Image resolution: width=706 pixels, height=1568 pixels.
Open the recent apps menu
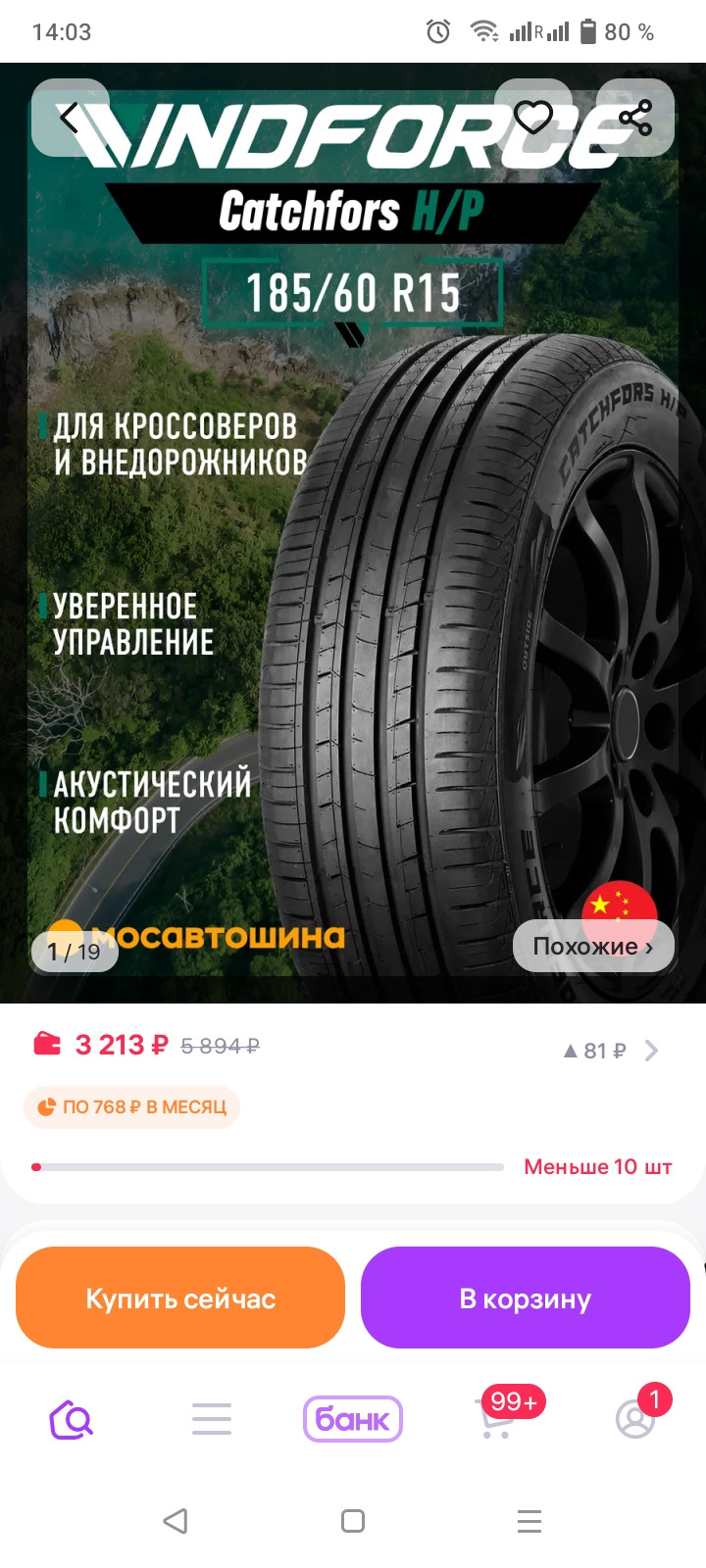tap(529, 1521)
